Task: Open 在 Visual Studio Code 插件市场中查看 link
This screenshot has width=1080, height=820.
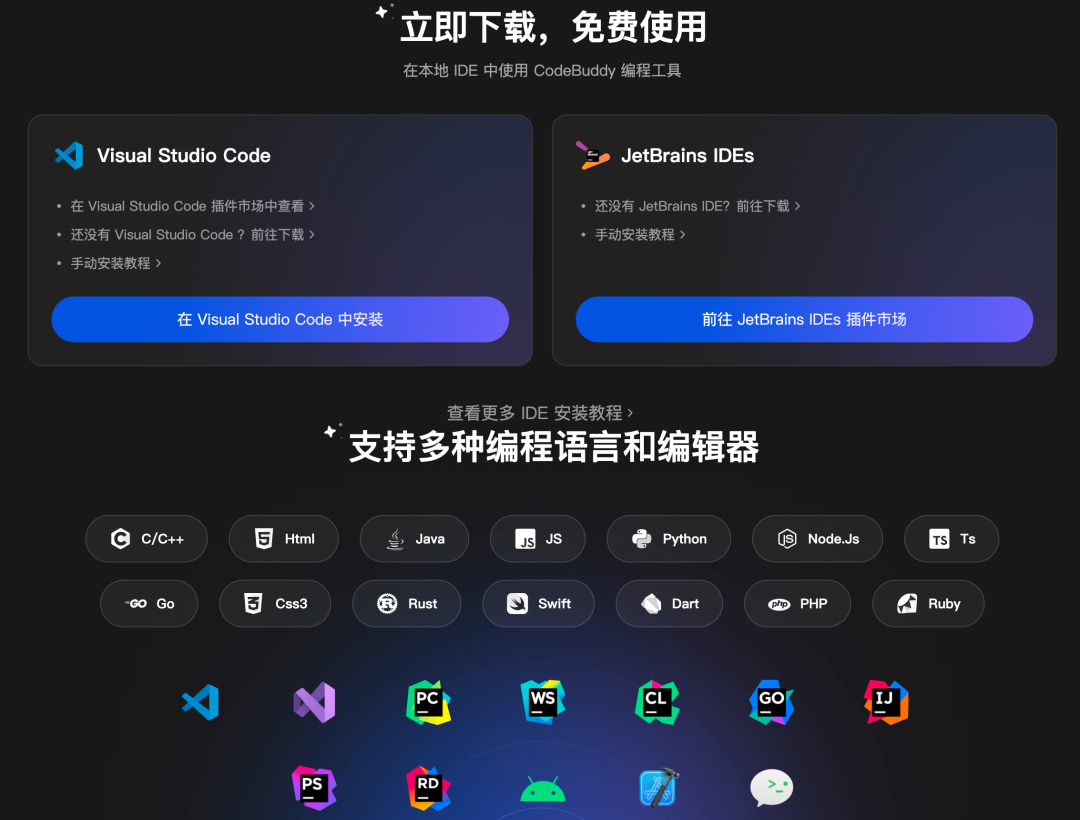Action: click(x=192, y=206)
